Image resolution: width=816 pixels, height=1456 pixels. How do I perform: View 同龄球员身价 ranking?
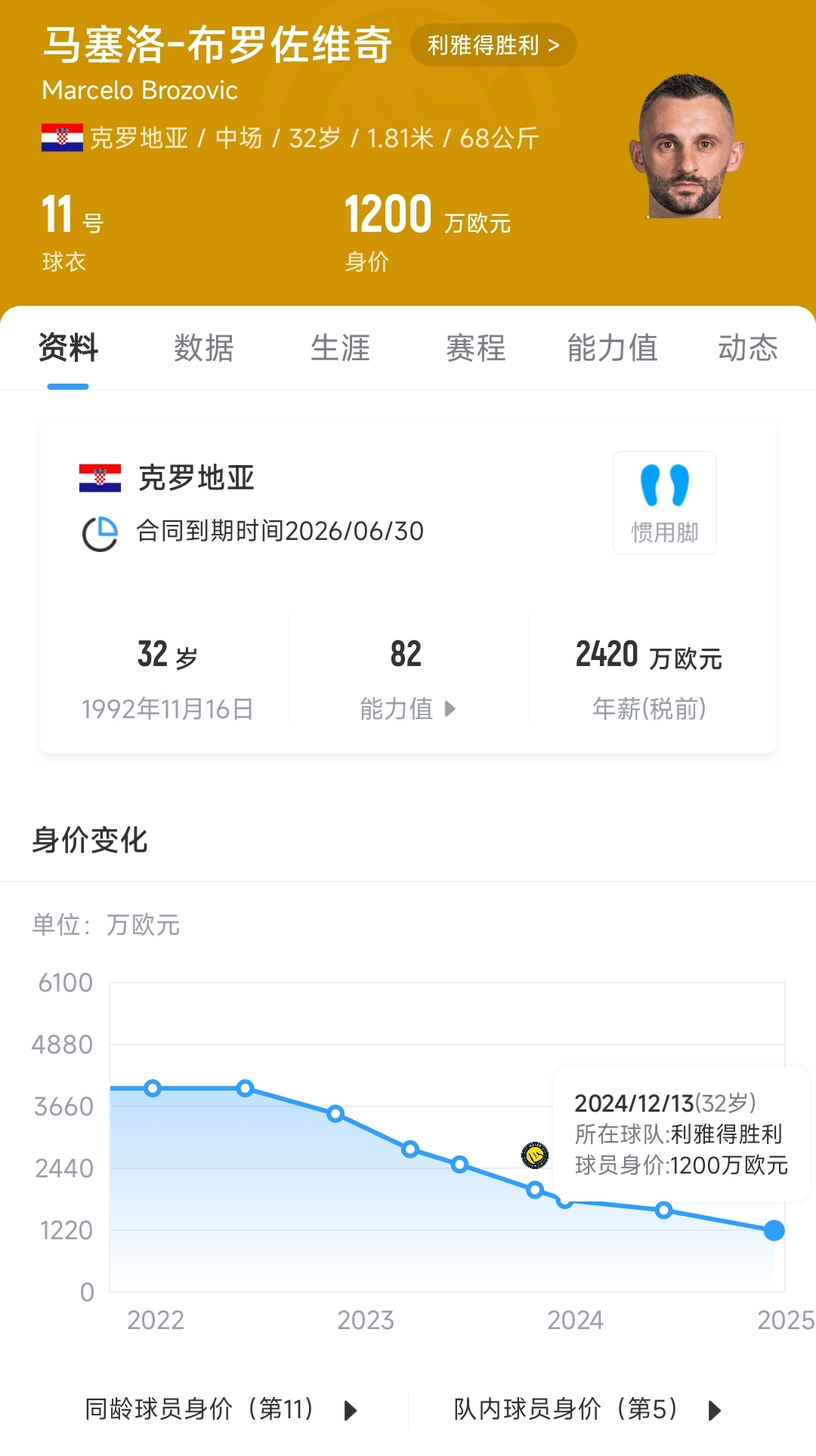point(220,1409)
